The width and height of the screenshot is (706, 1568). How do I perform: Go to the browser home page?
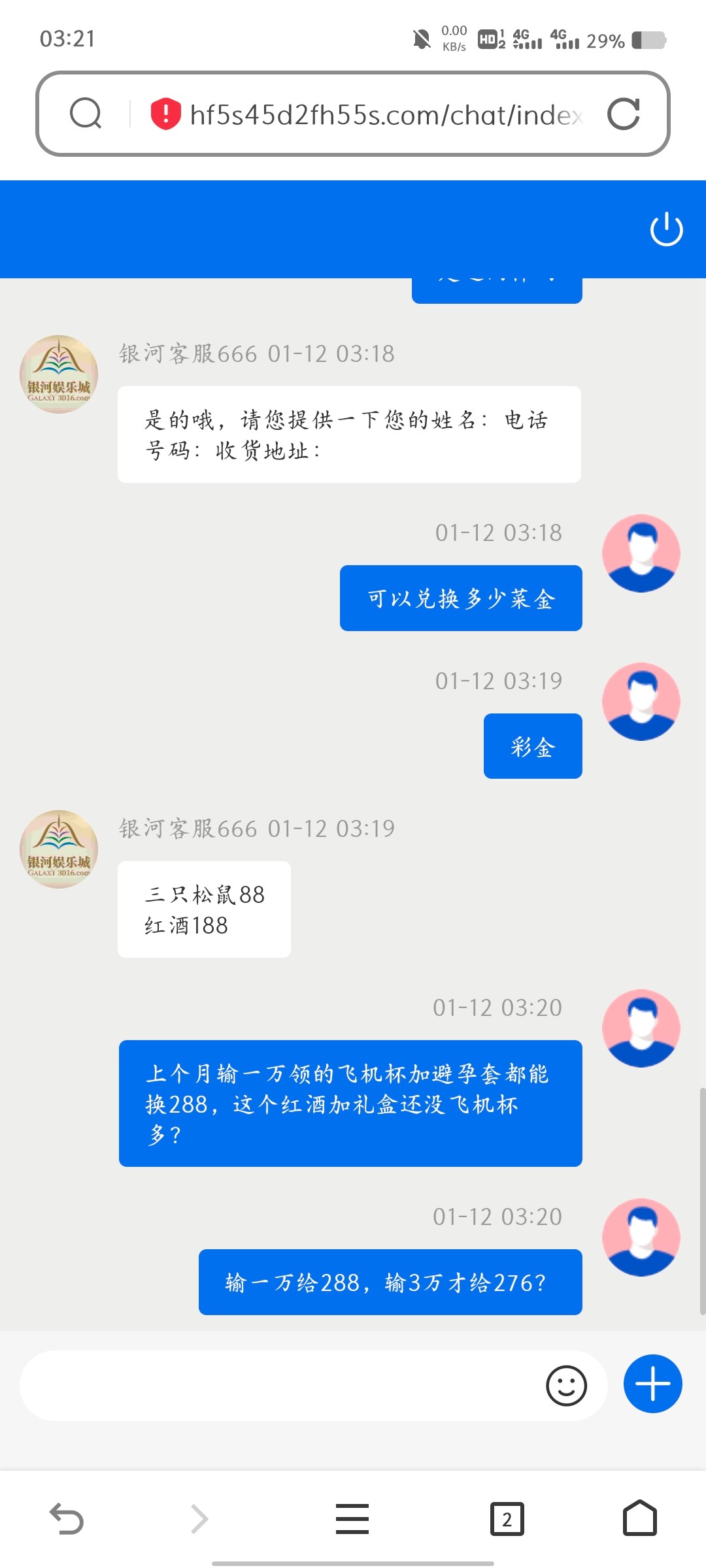point(639,1518)
